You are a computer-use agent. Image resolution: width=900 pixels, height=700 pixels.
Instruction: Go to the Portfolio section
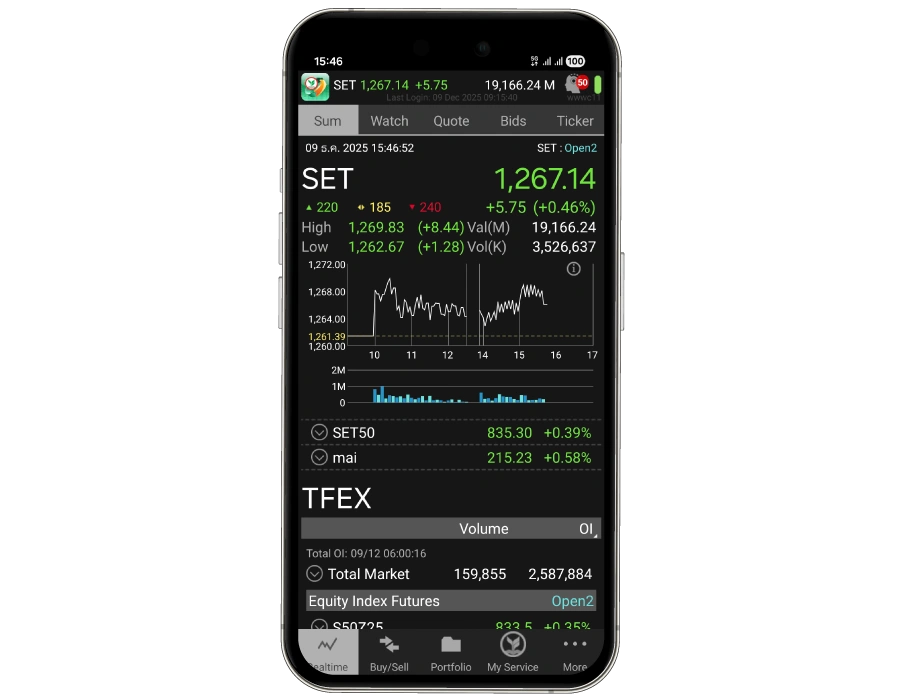pyautogui.click(x=451, y=651)
